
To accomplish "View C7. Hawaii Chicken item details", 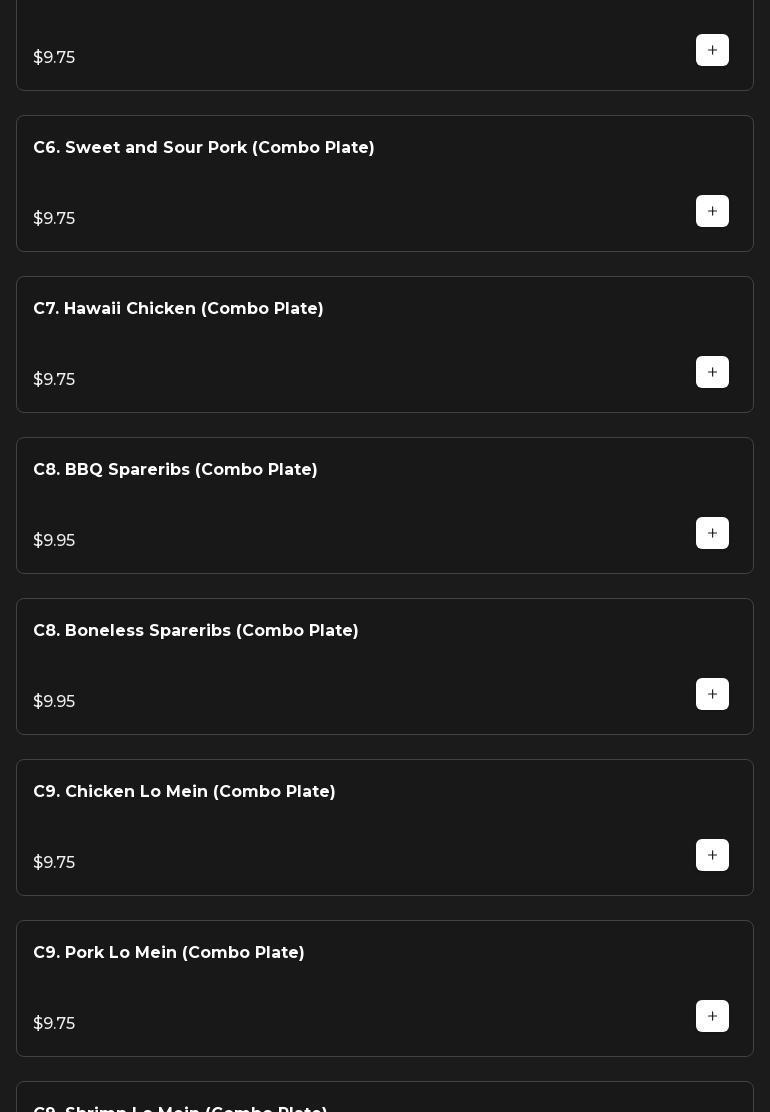I will [178, 309].
